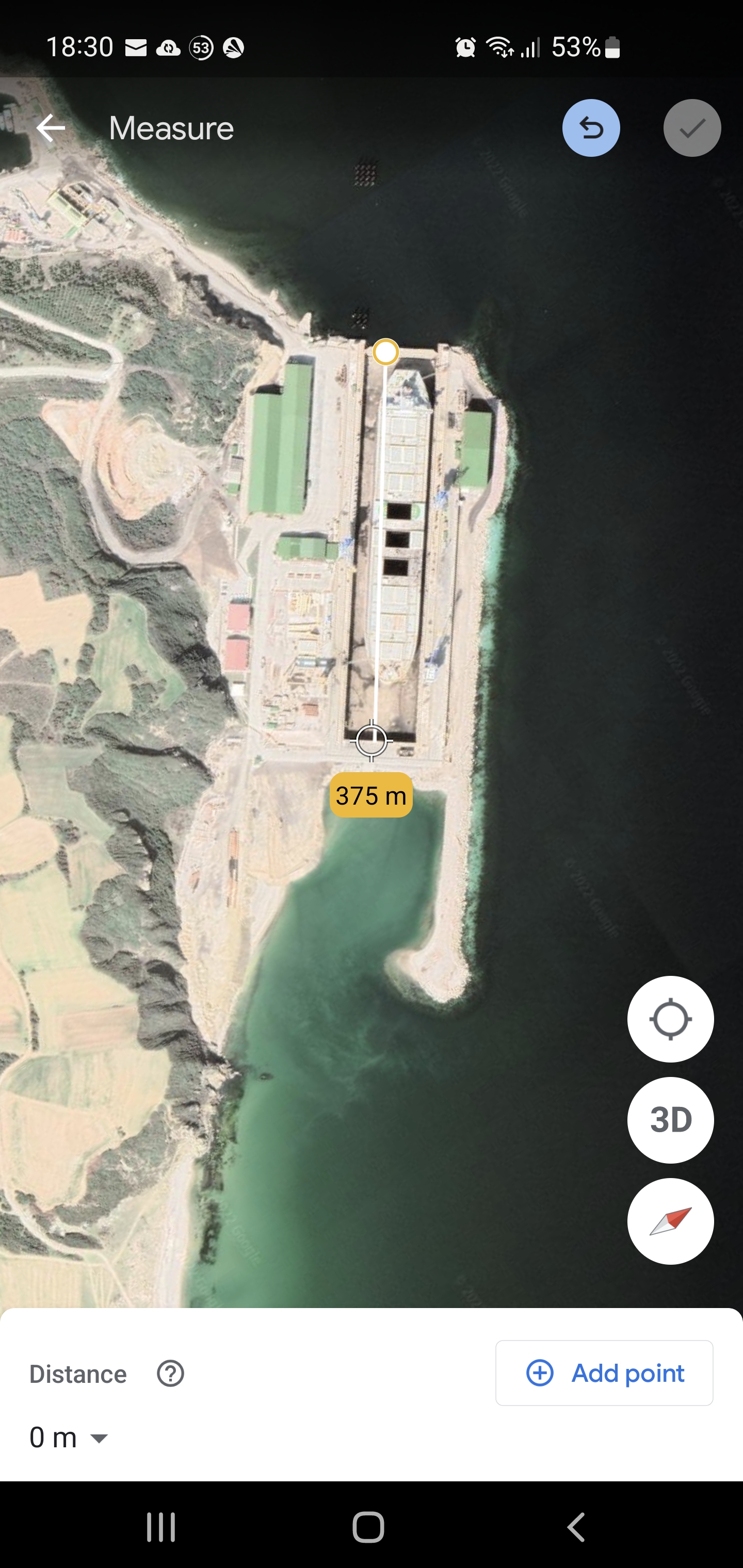Undo the last measurement point
743x1568 pixels.
[591, 128]
